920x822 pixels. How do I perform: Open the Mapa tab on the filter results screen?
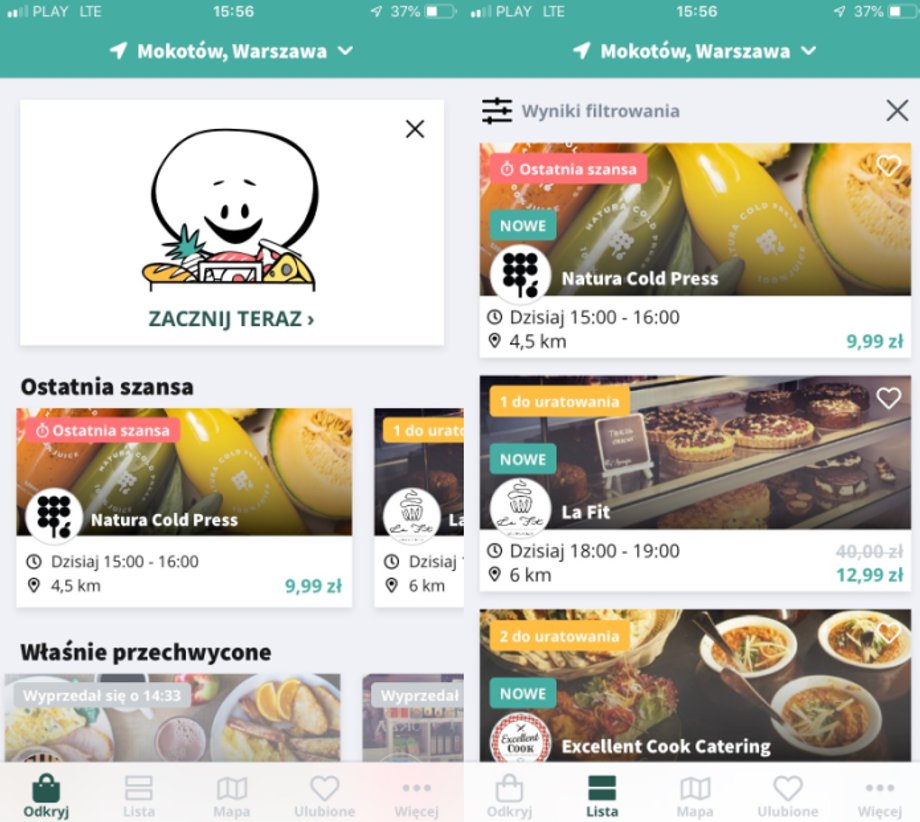[695, 796]
